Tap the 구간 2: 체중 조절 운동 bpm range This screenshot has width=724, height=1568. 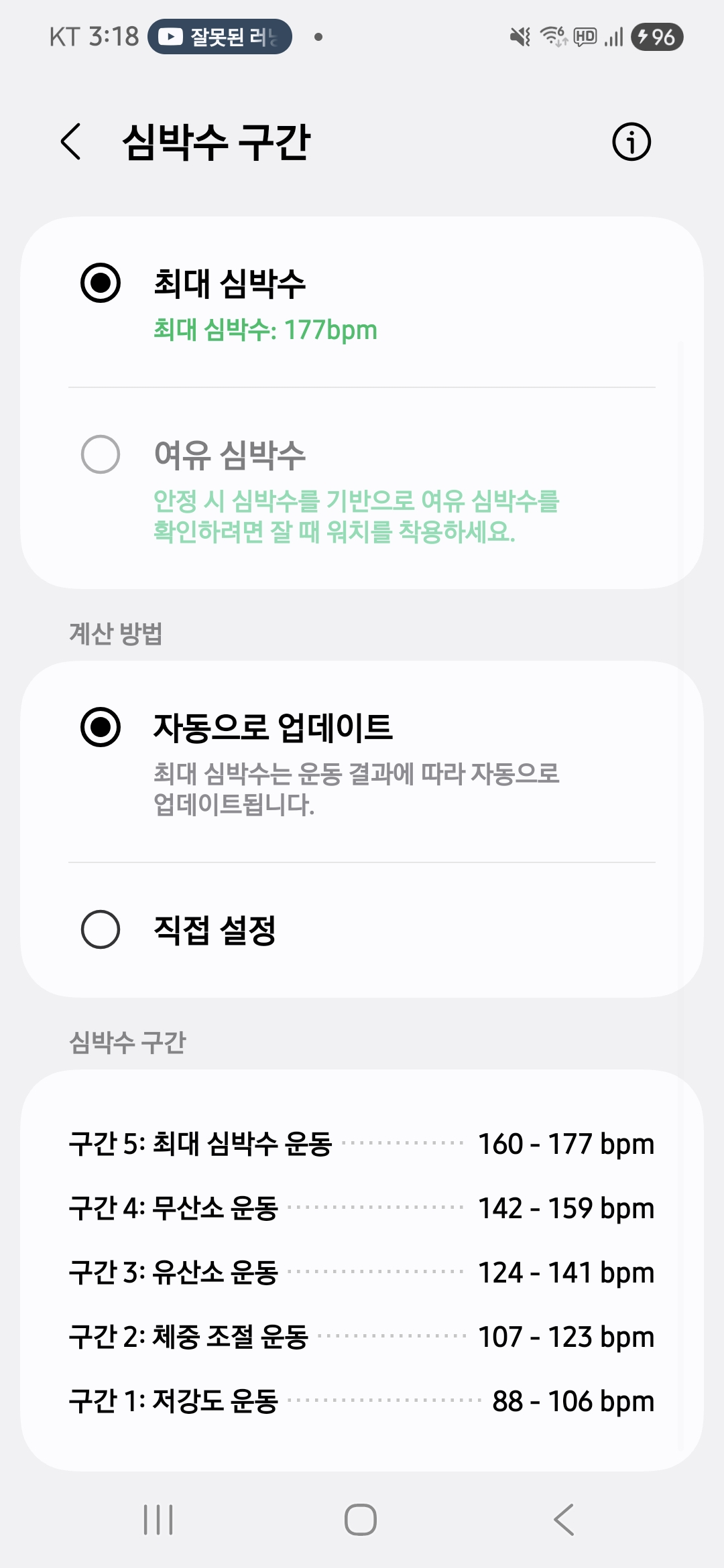coord(566,1337)
